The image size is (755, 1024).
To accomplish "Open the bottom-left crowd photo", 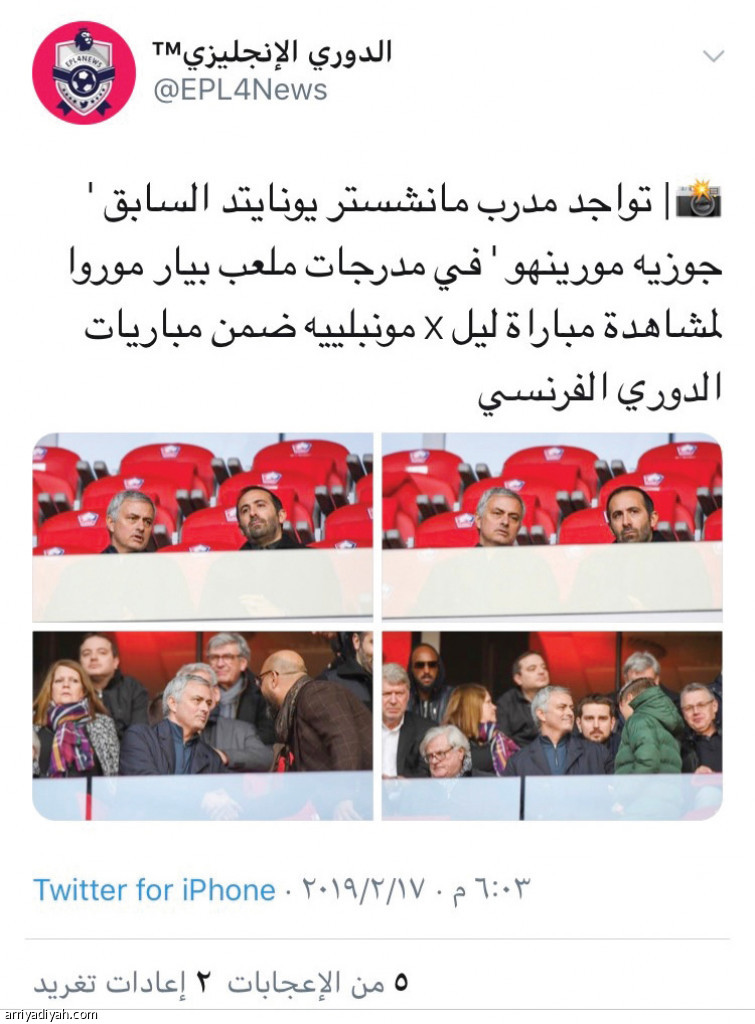I will click(202, 725).
